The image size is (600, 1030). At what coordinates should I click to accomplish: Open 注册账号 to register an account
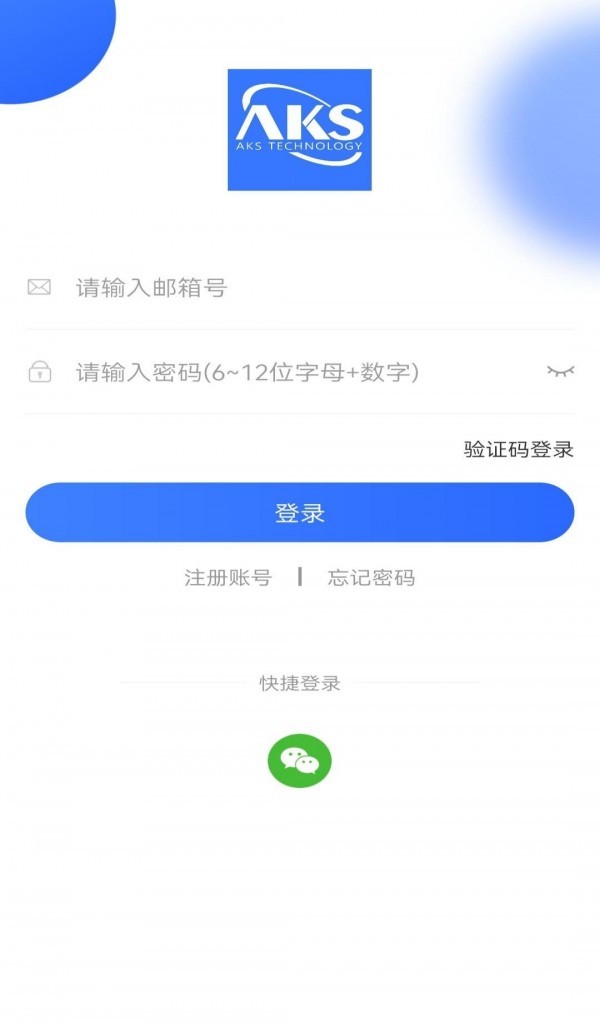click(x=228, y=578)
